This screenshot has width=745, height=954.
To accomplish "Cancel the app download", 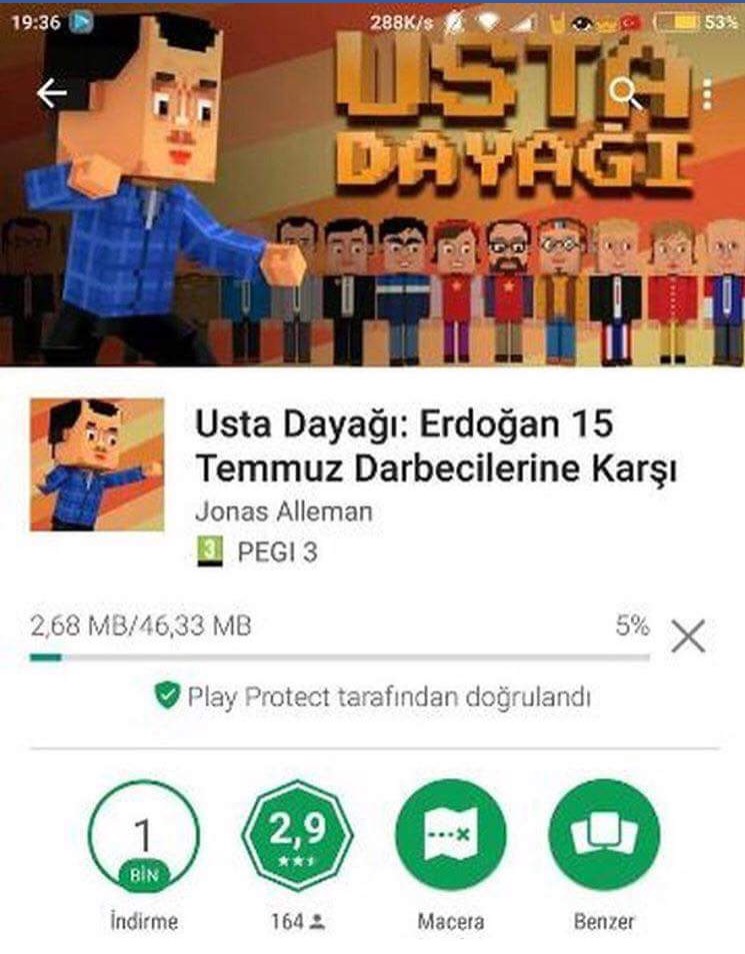I will [x=688, y=635].
